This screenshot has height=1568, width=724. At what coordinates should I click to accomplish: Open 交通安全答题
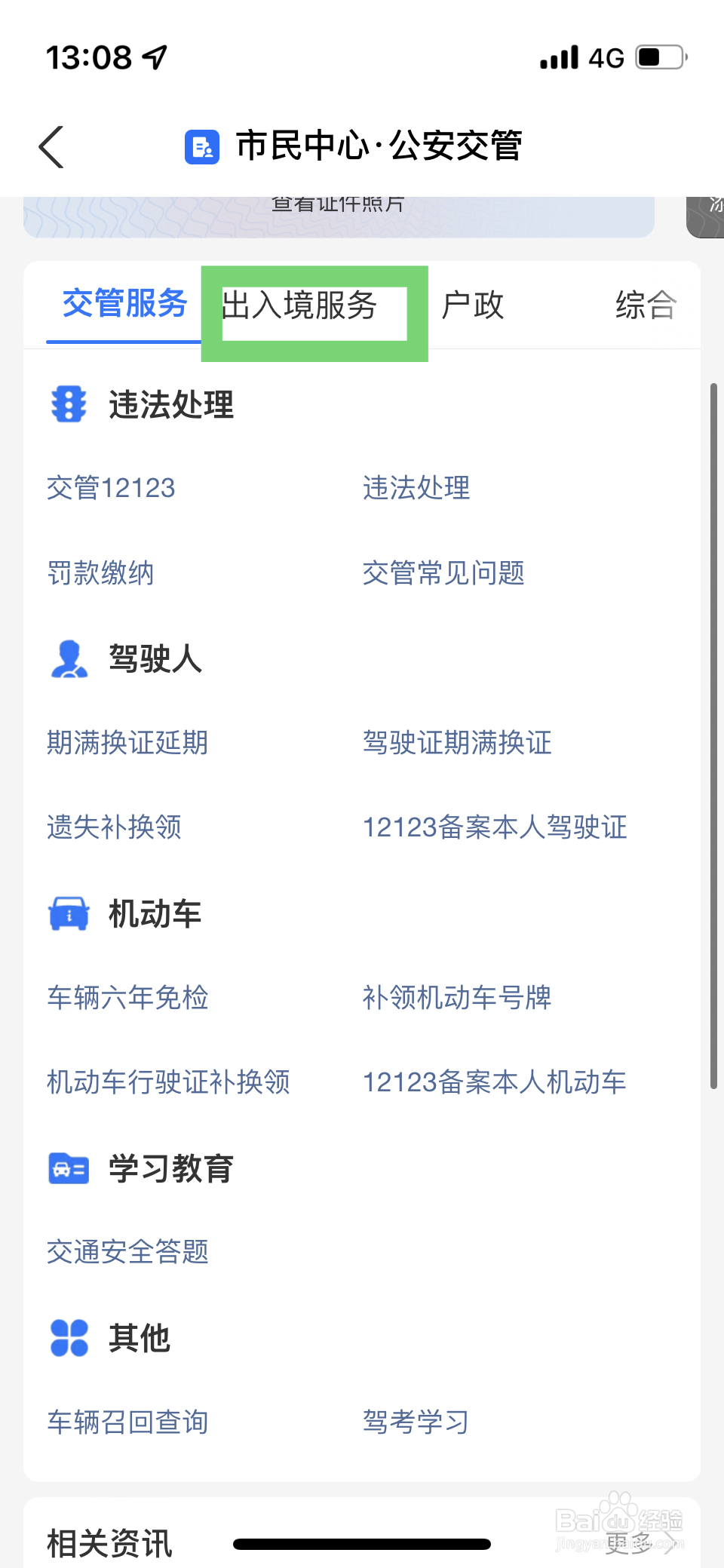coord(127,1252)
